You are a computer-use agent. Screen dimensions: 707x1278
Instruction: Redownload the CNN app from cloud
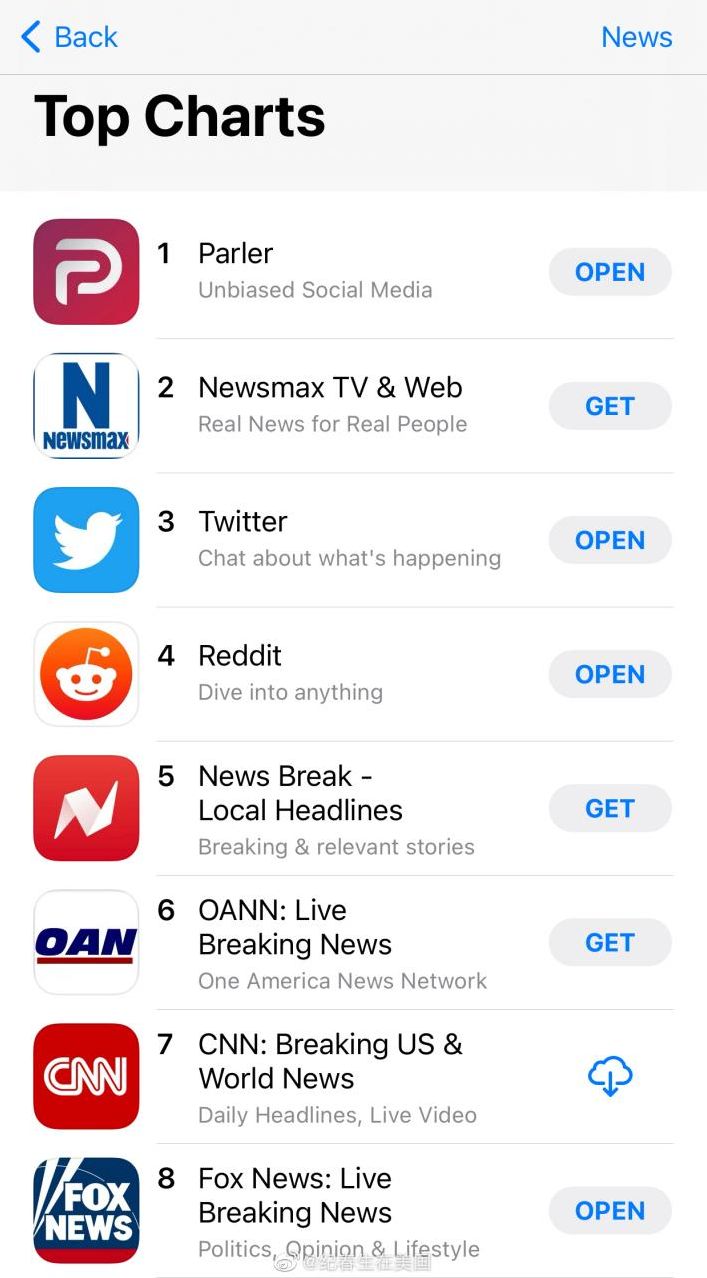pos(609,1077)
